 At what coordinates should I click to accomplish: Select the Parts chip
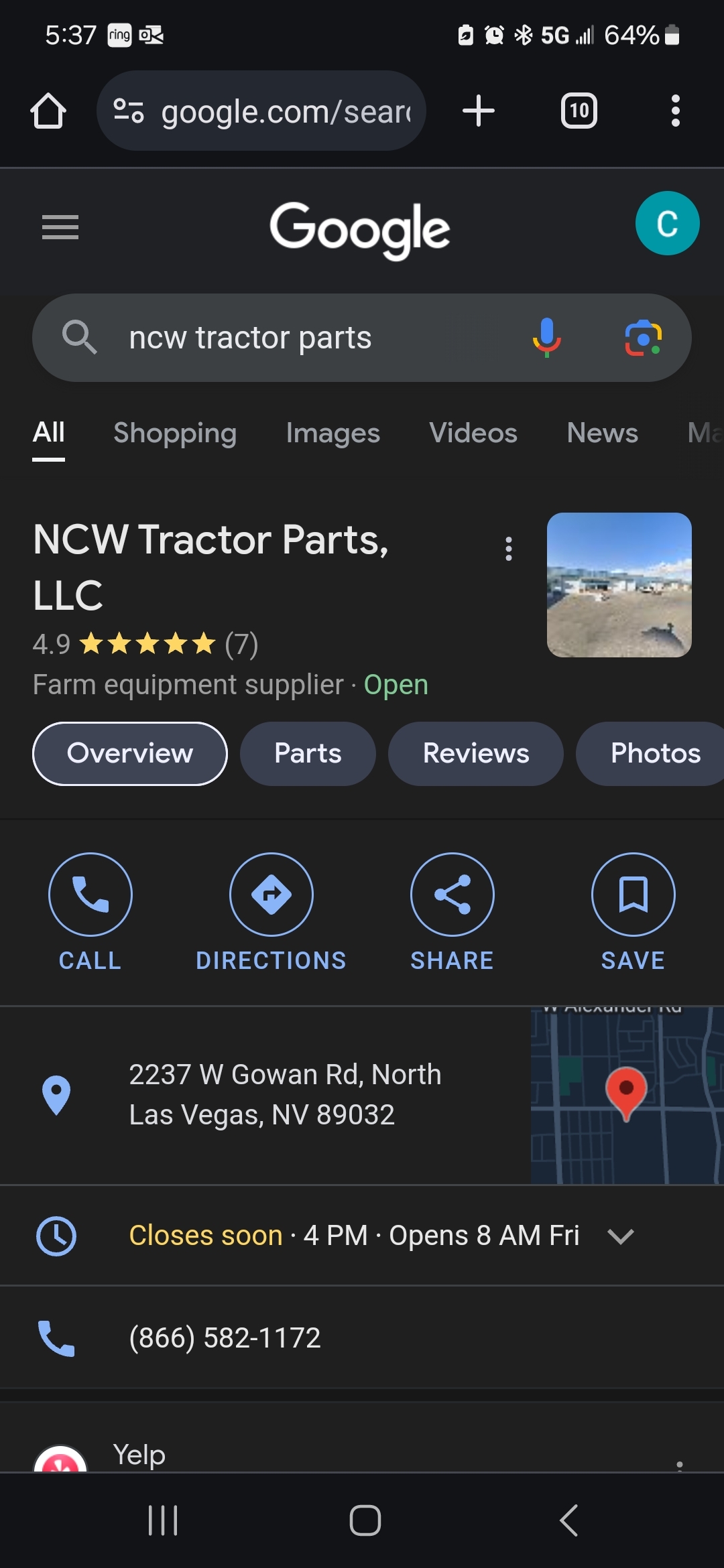point(308,754)
